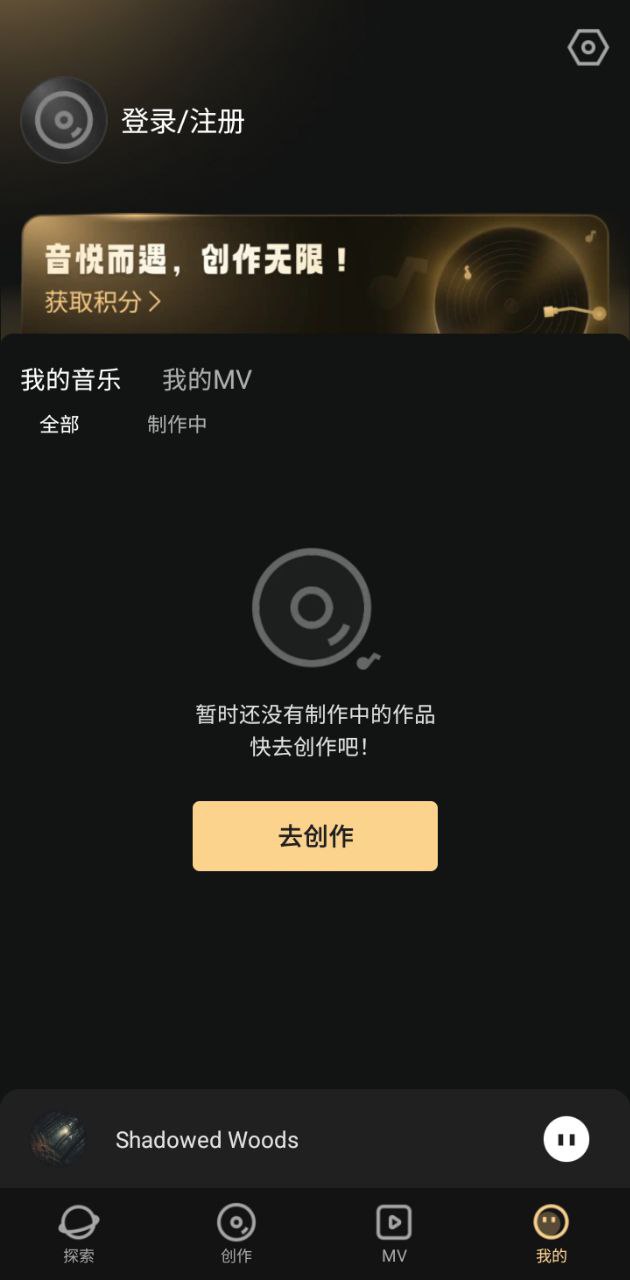Go to the 创作 tab
The image size is (630, 1280).
tap(236, 1233)
